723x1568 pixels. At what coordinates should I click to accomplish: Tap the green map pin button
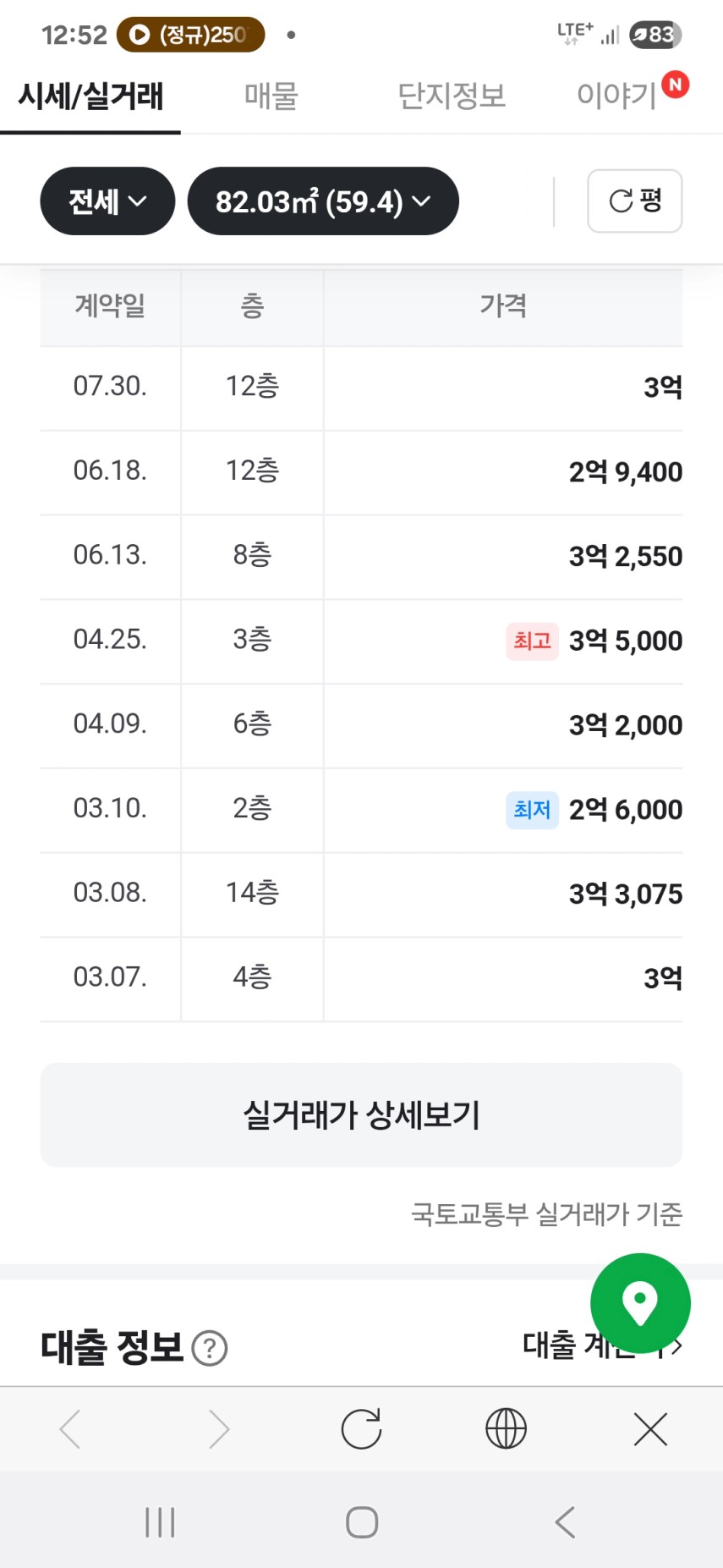[x=640, y=1303]
